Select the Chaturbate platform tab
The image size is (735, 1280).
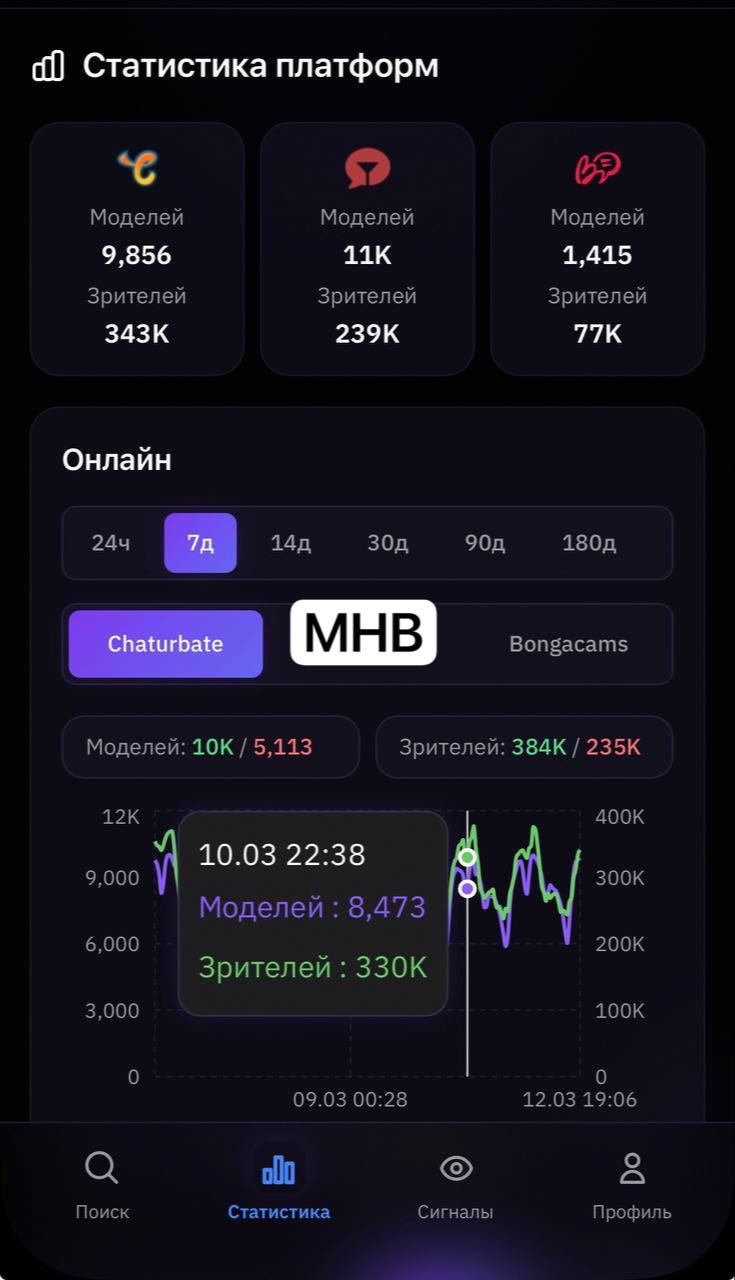point(165,644)
